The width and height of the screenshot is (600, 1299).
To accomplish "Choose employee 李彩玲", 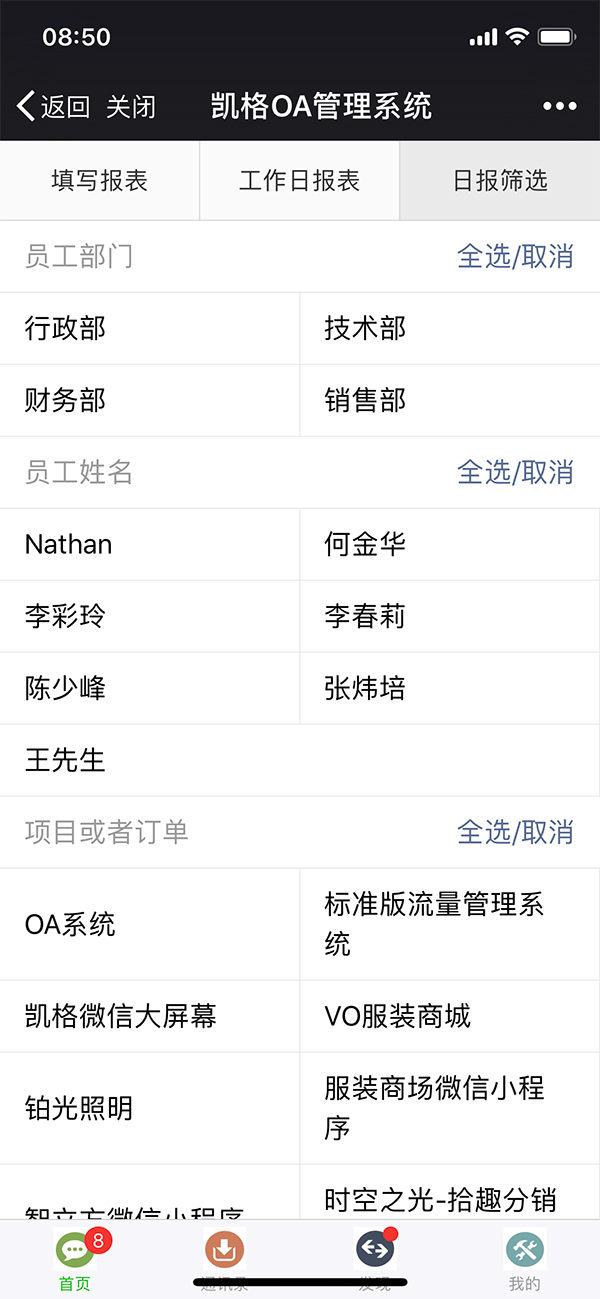I will [x=150, y=616].
